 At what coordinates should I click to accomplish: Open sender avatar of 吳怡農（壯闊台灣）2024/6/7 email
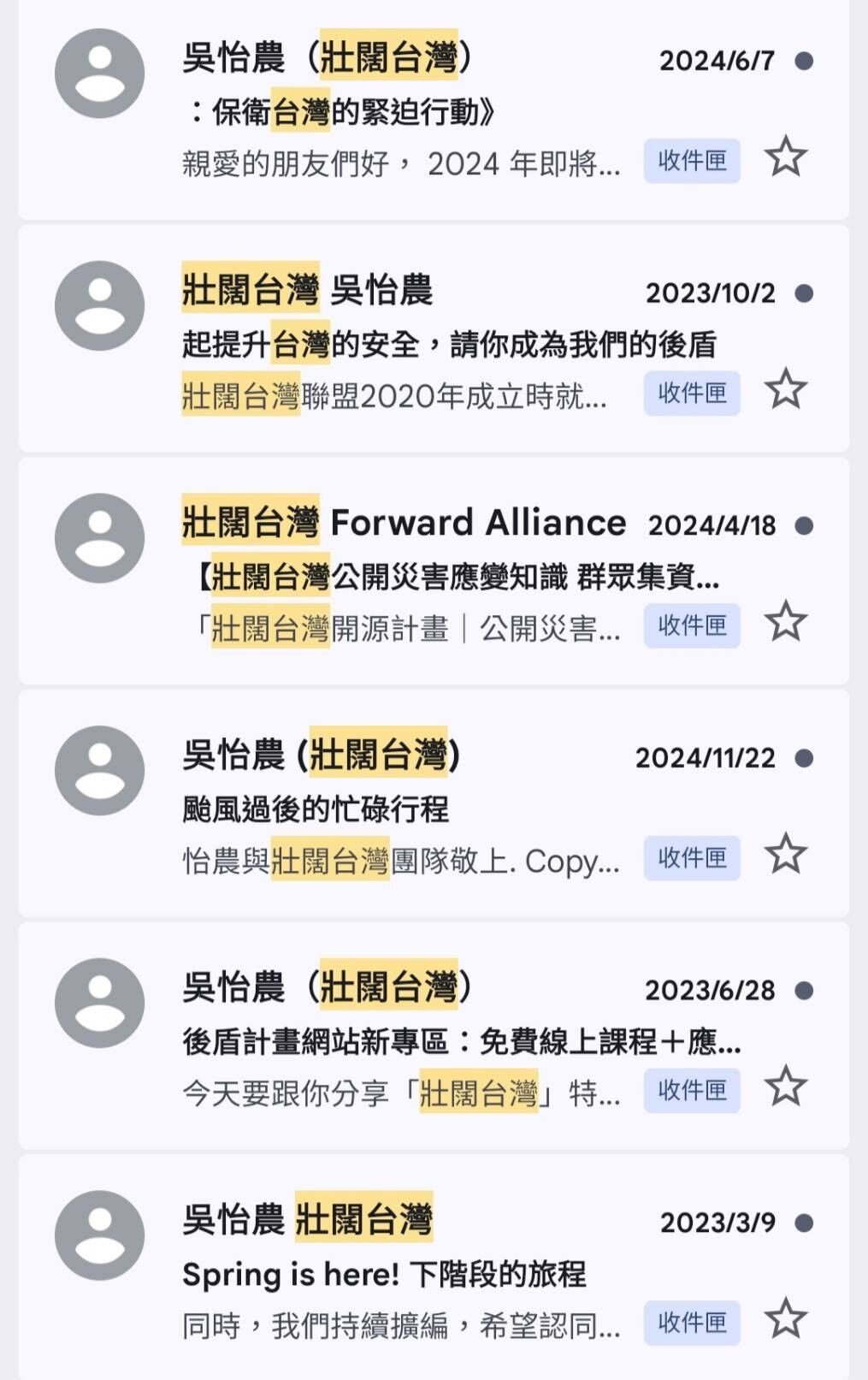pyautogui.click(x=101, y=73)
